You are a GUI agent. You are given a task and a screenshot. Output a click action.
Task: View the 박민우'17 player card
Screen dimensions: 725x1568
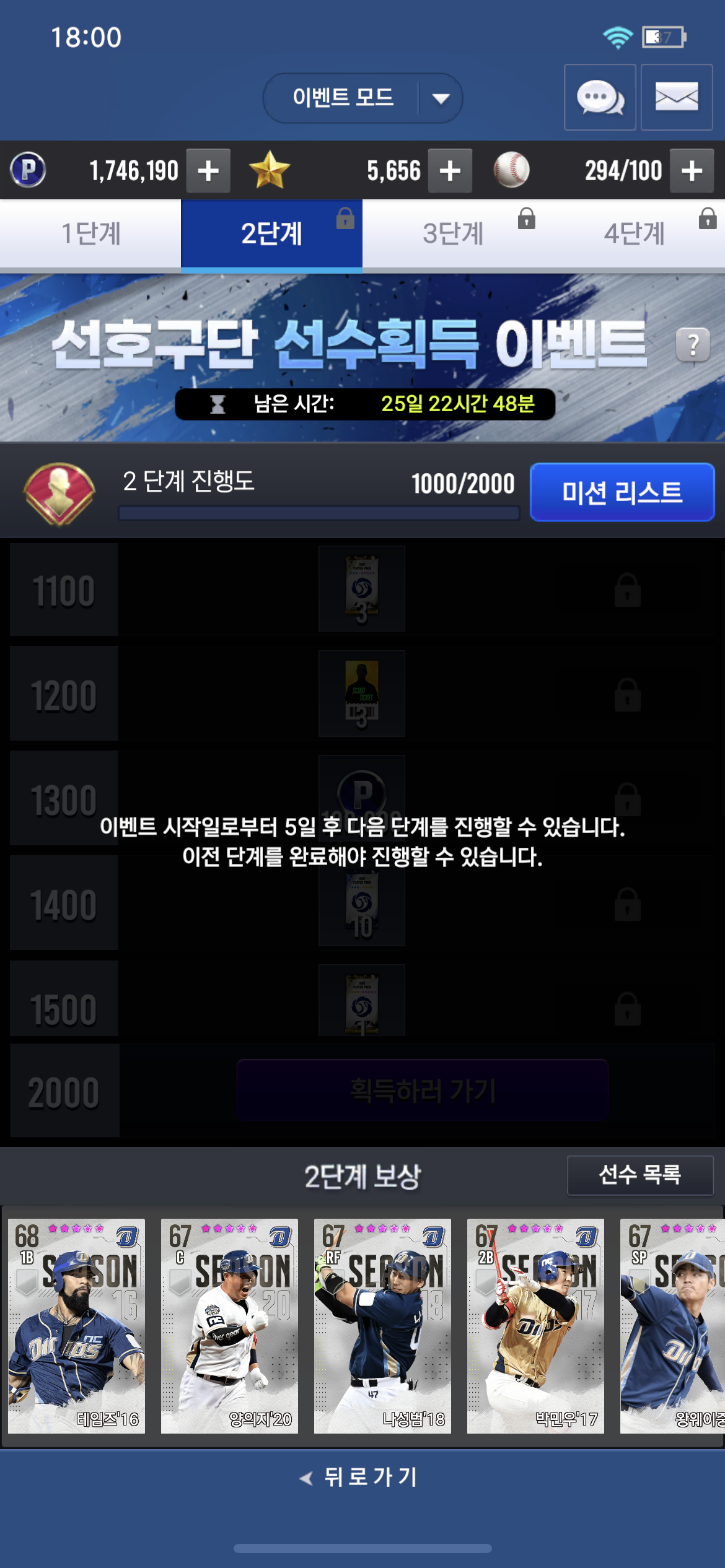535,1326
